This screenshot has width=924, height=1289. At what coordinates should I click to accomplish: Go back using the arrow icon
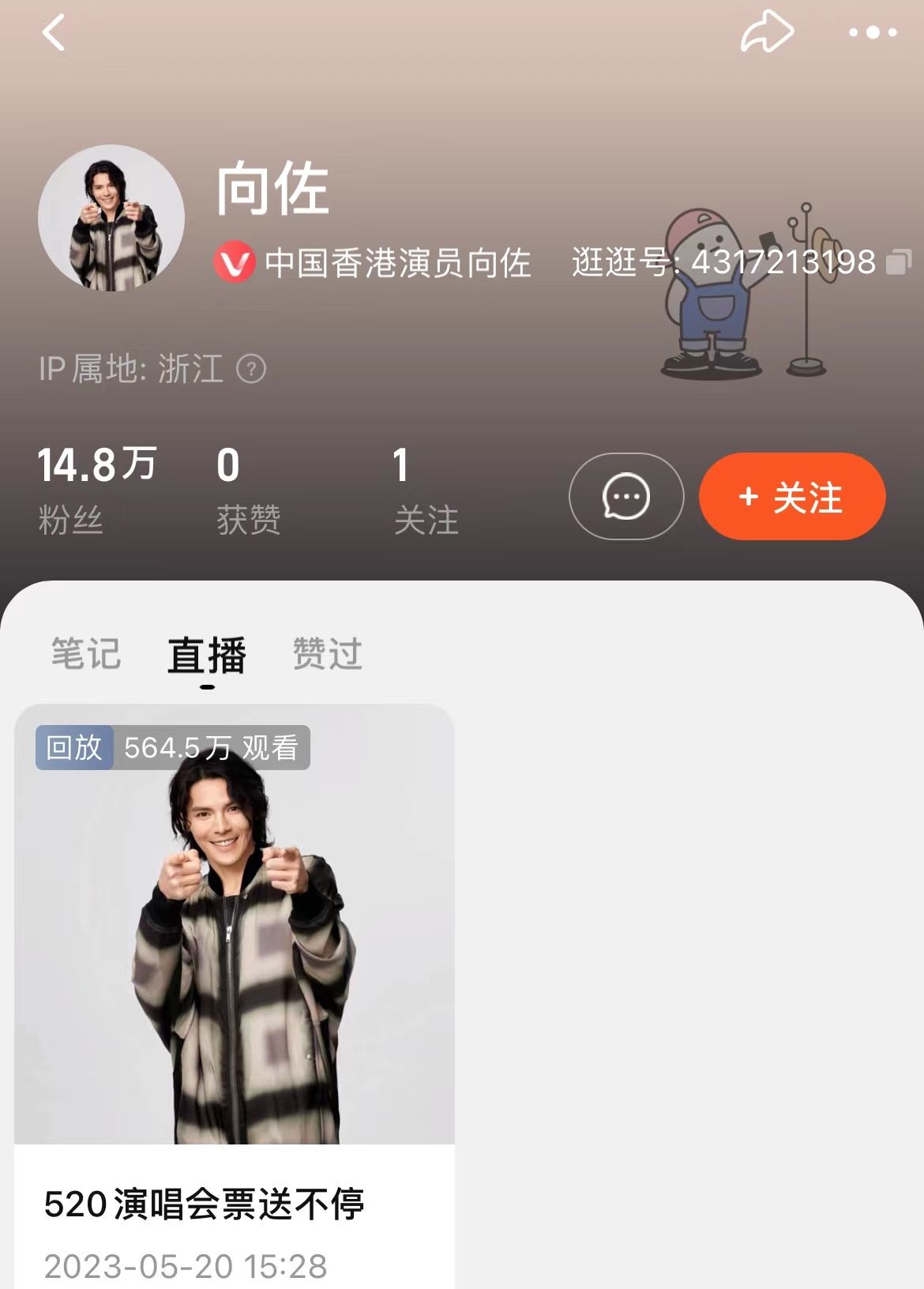pos(54,33)
